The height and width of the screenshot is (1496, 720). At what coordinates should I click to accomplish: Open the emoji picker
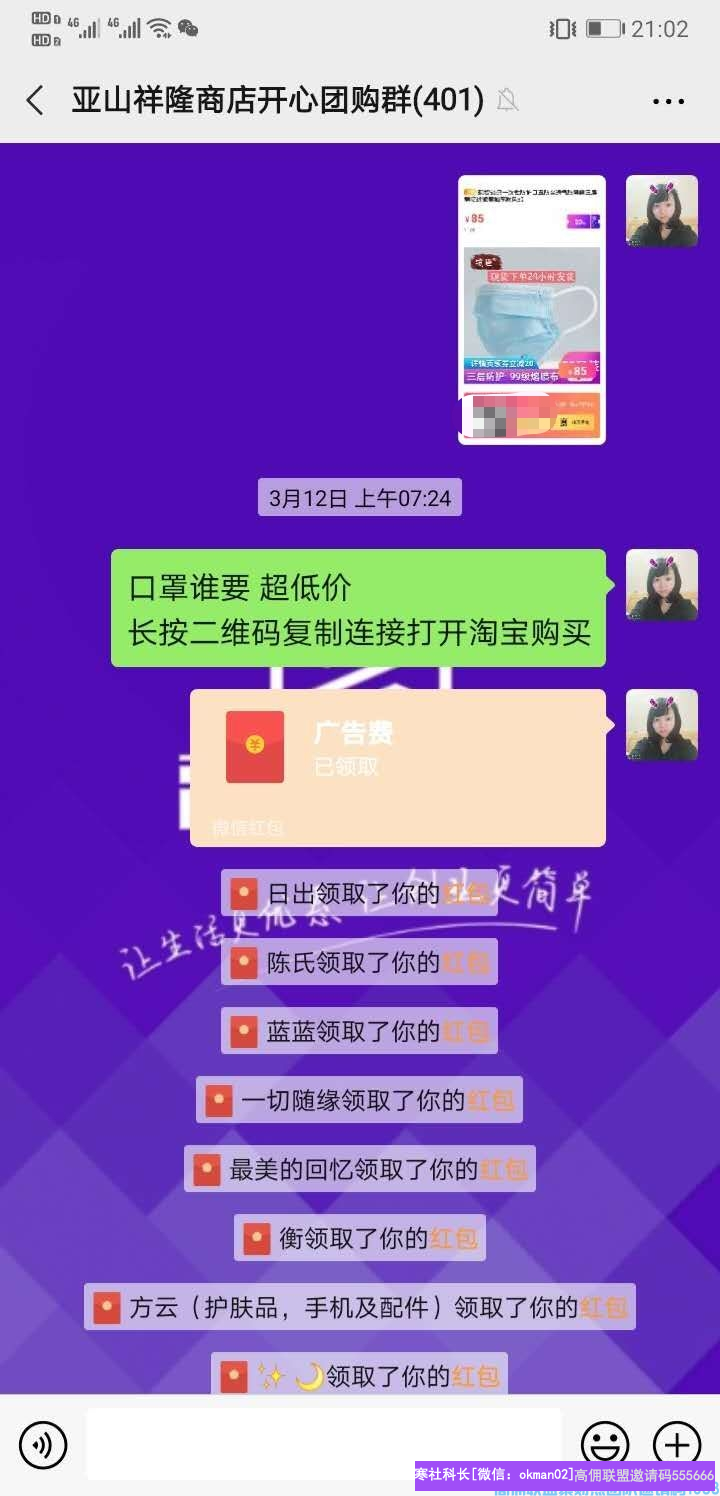click(x=605, y=1445)
